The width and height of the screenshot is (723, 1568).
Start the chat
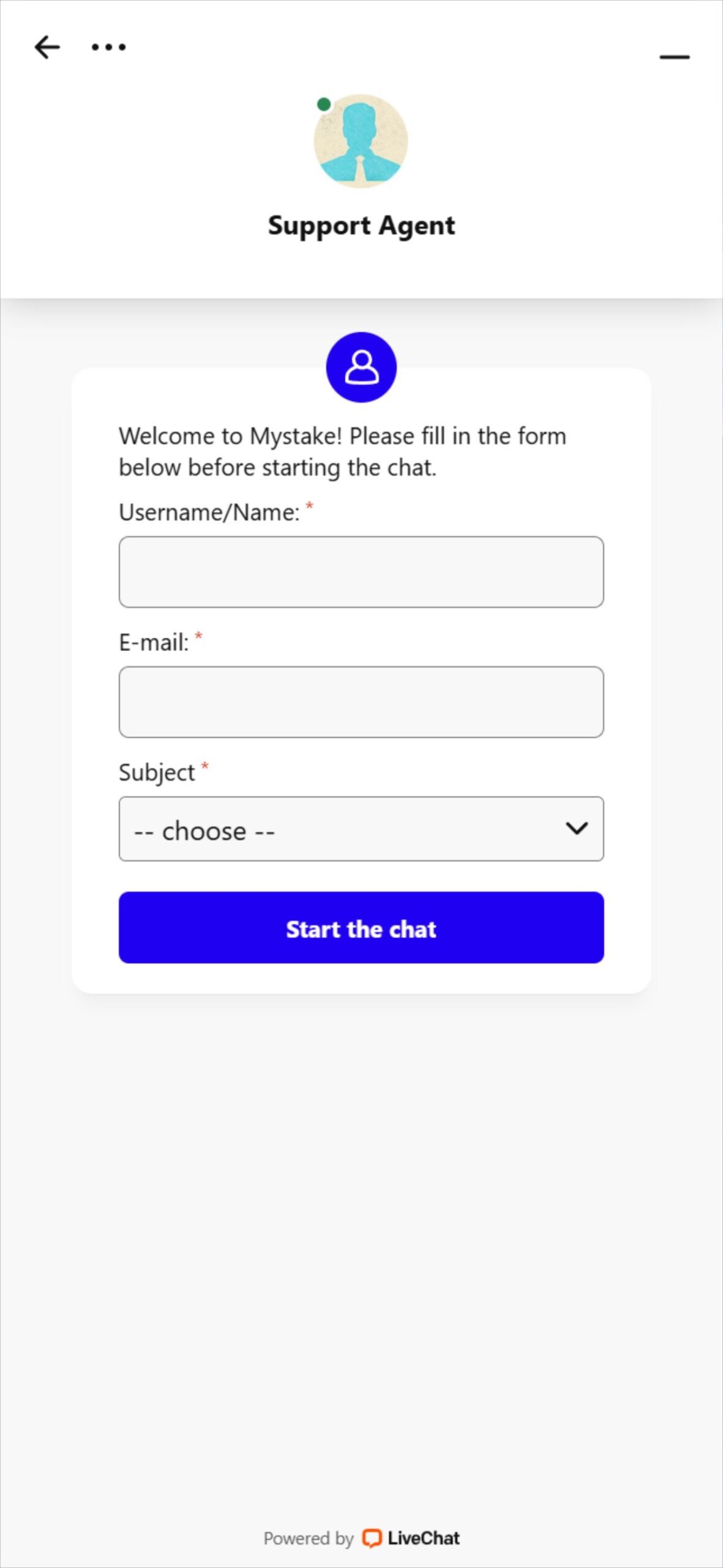click(x=361, y=927)
